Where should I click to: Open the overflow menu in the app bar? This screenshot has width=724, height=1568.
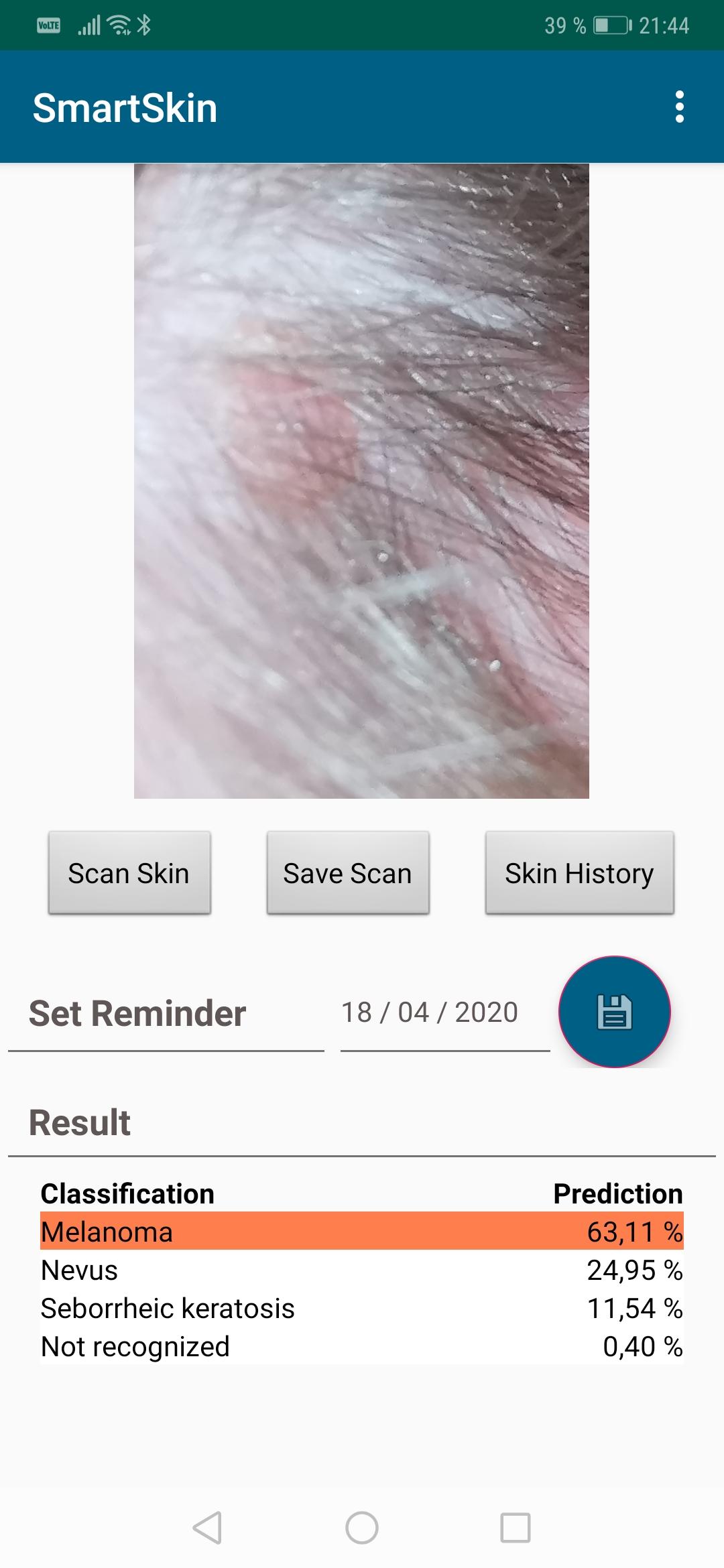point(679,107)
